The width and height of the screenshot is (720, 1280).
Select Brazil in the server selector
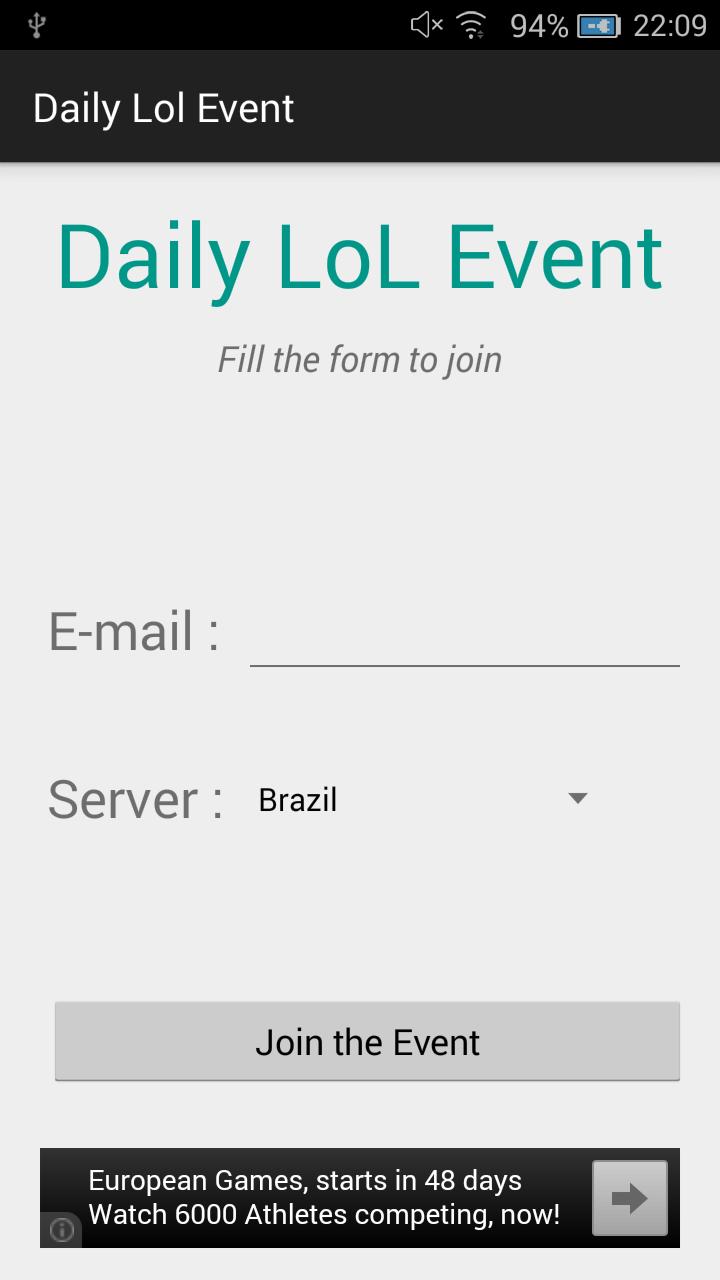coord(297,798)
